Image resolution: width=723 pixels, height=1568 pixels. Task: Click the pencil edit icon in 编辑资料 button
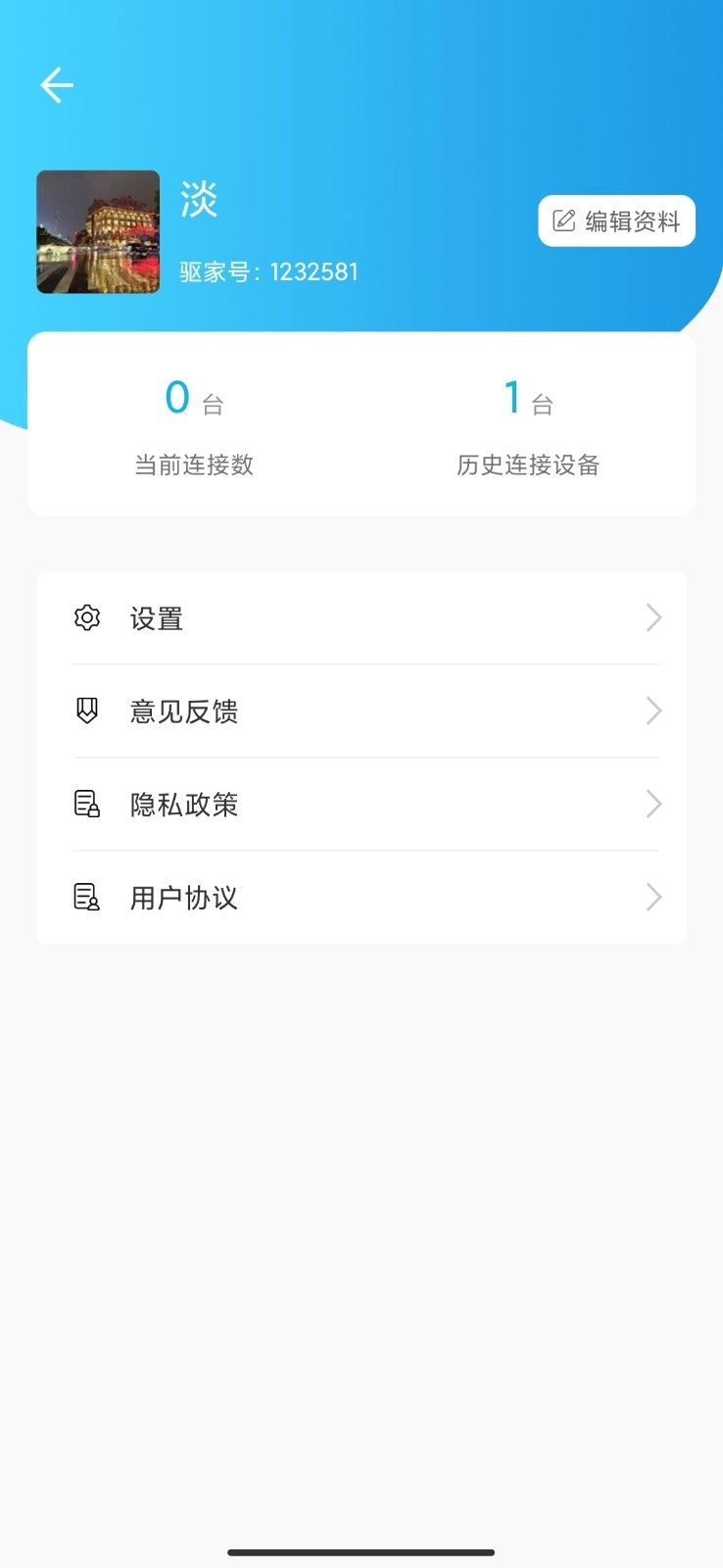click(x=561, y=220)
